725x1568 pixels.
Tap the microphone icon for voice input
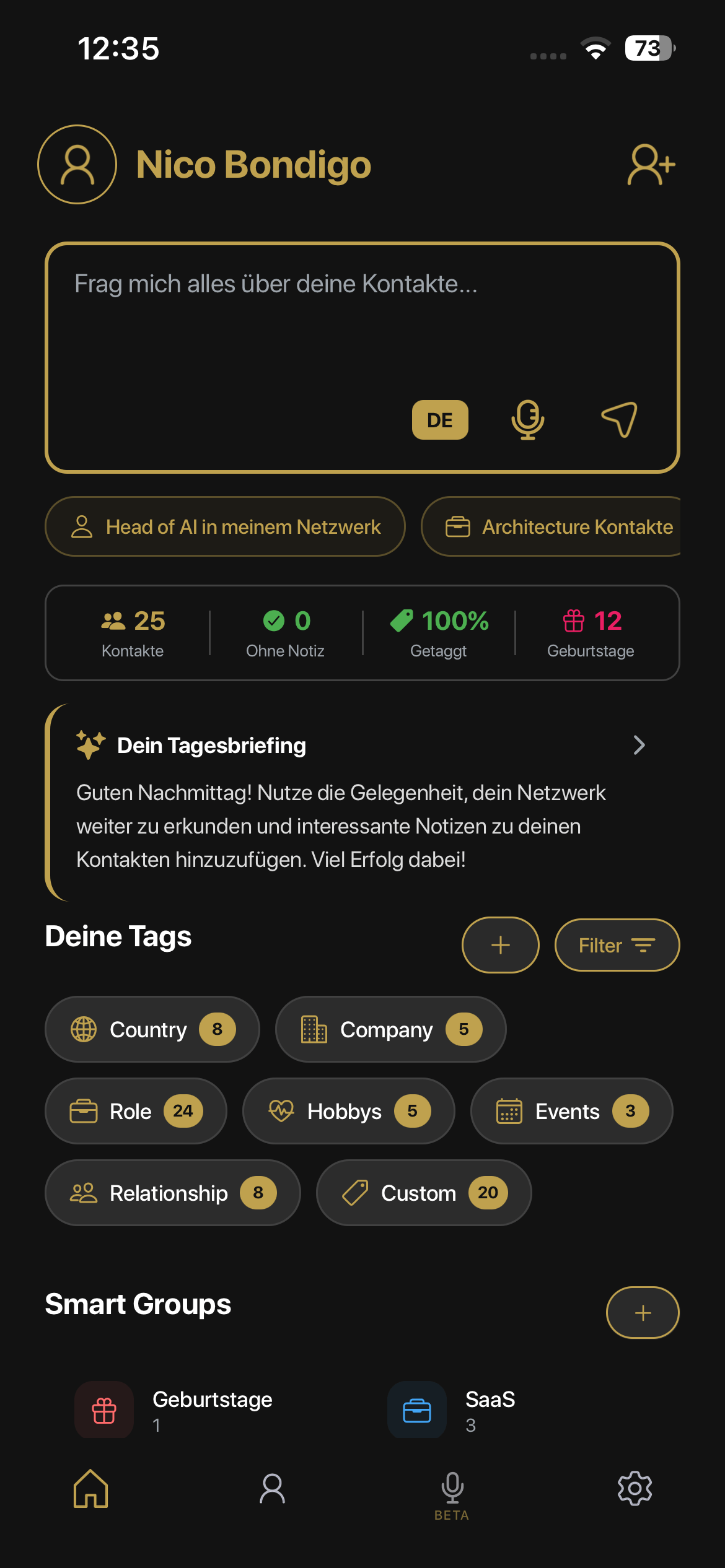coord(527,420)
